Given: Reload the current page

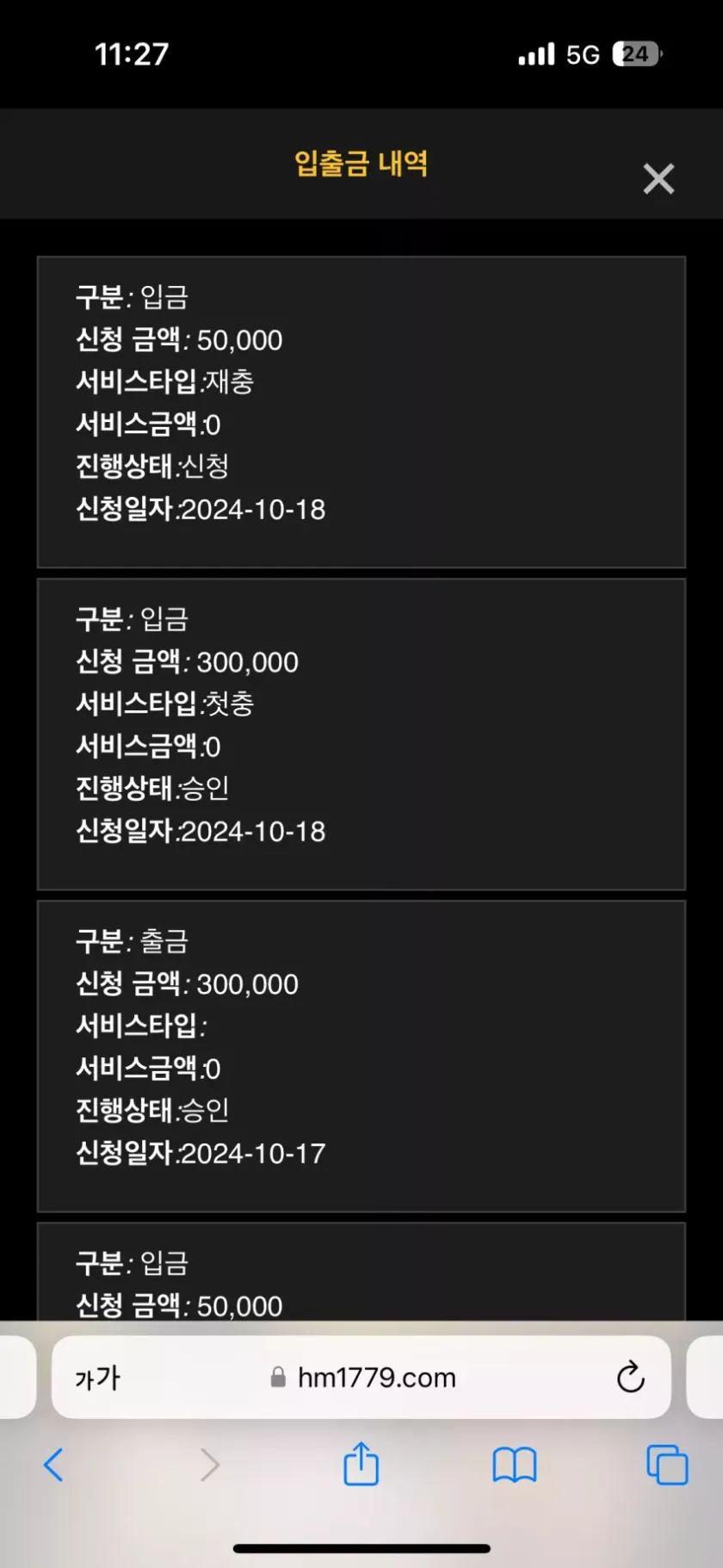Looking at the screenshot, I should 630,1377.
